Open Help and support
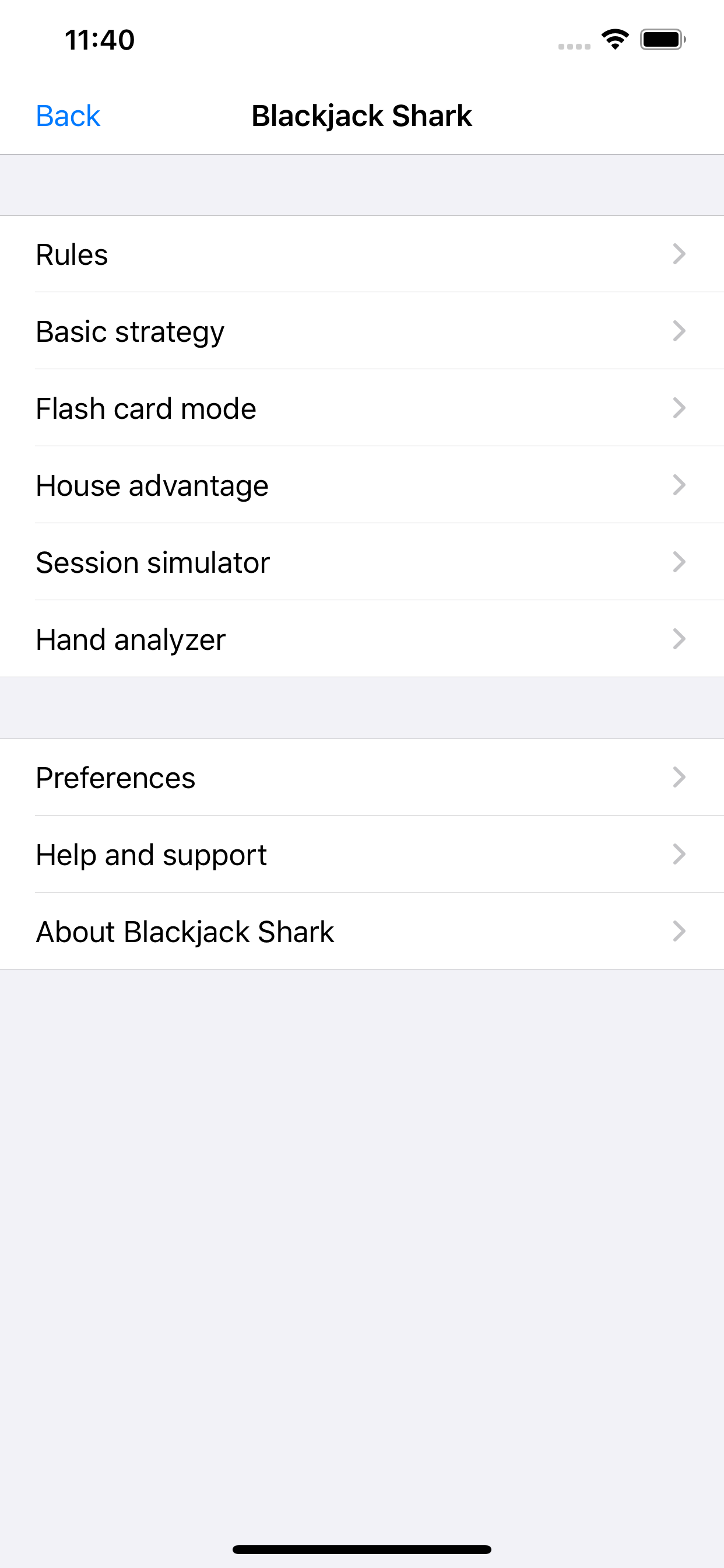This screenshot has width=724, height=1568. 362,854
